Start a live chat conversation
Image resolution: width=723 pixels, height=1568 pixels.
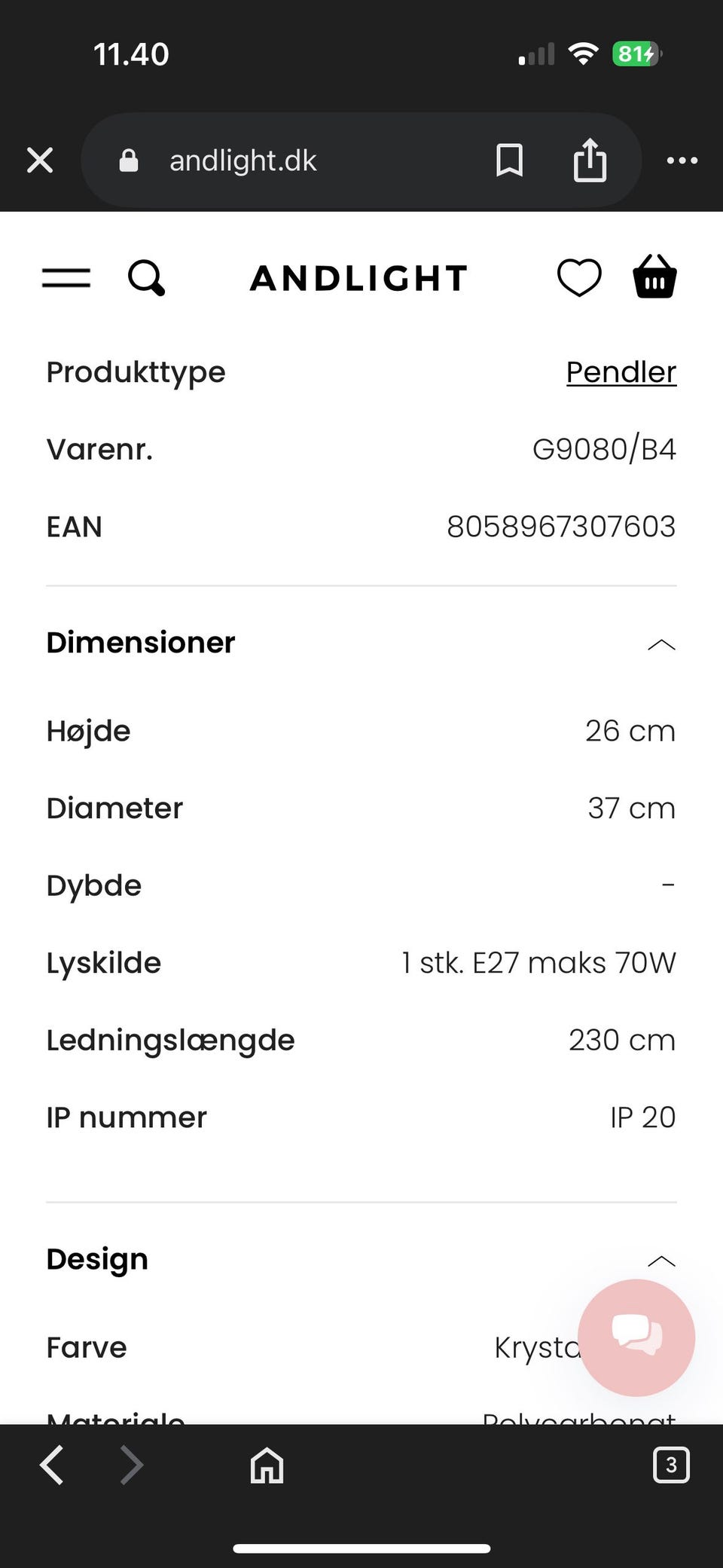click(636, 1337)
